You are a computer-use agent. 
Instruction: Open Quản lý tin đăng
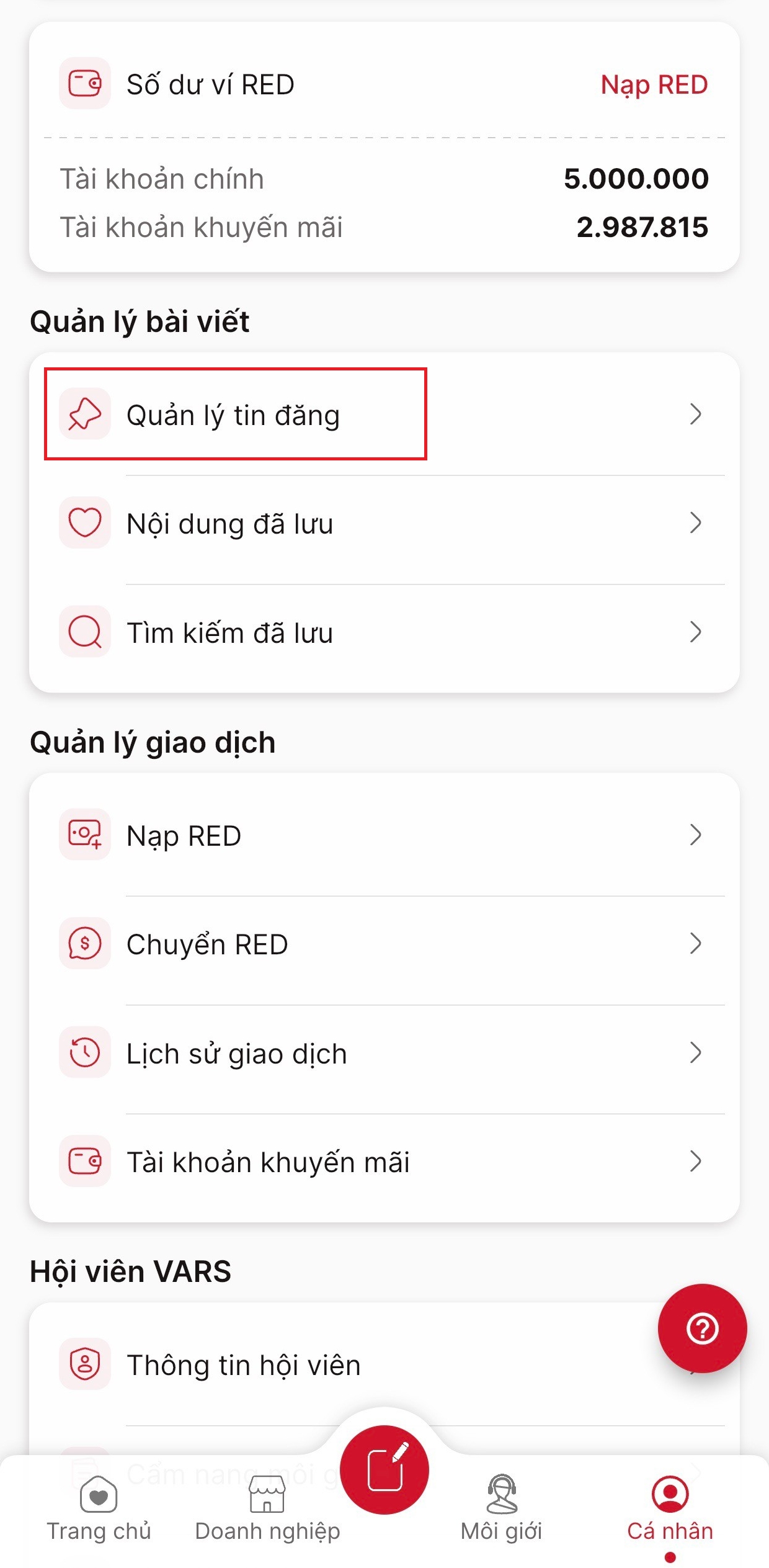coord(384,414)
